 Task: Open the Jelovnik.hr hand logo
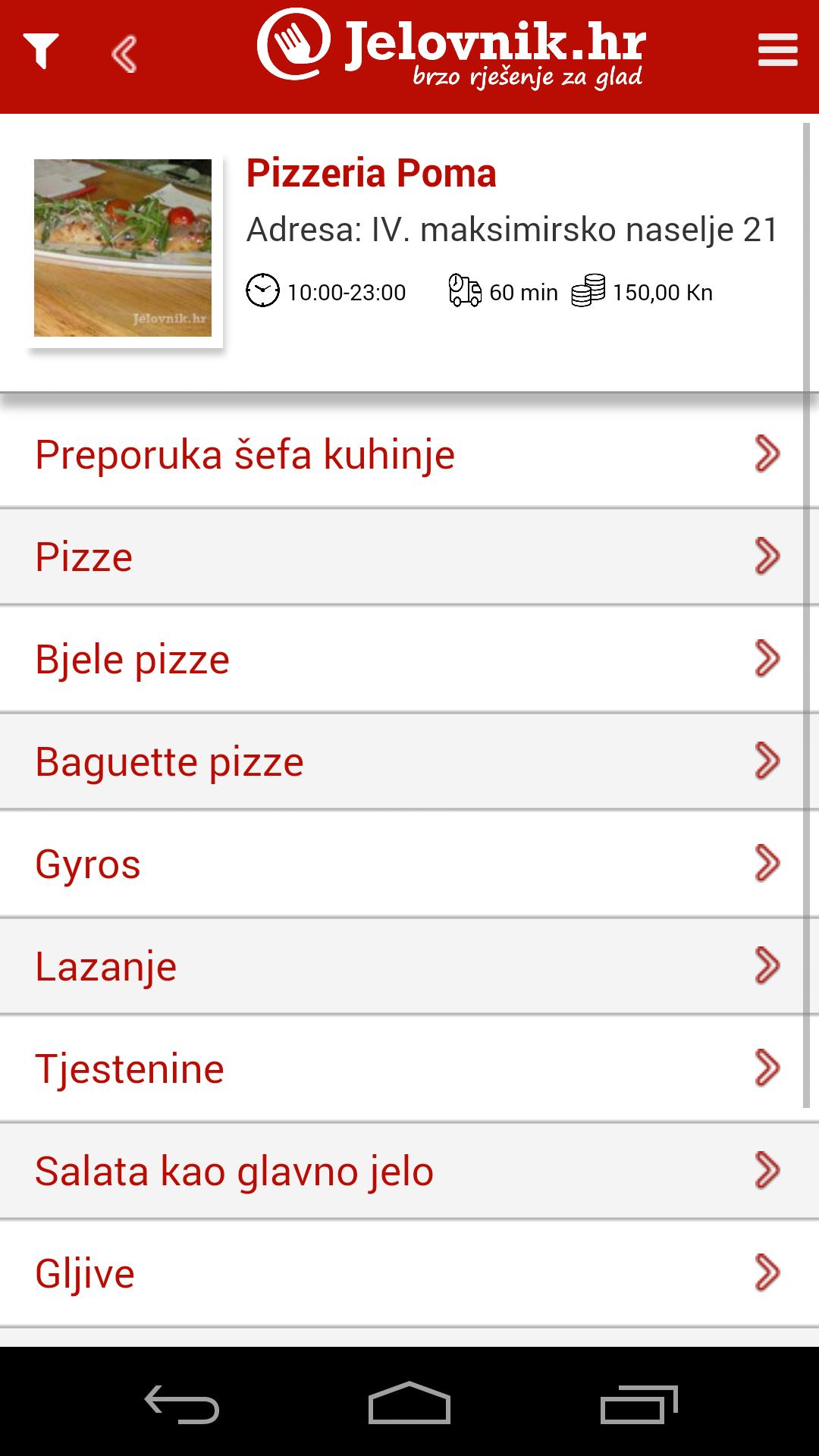296,47
